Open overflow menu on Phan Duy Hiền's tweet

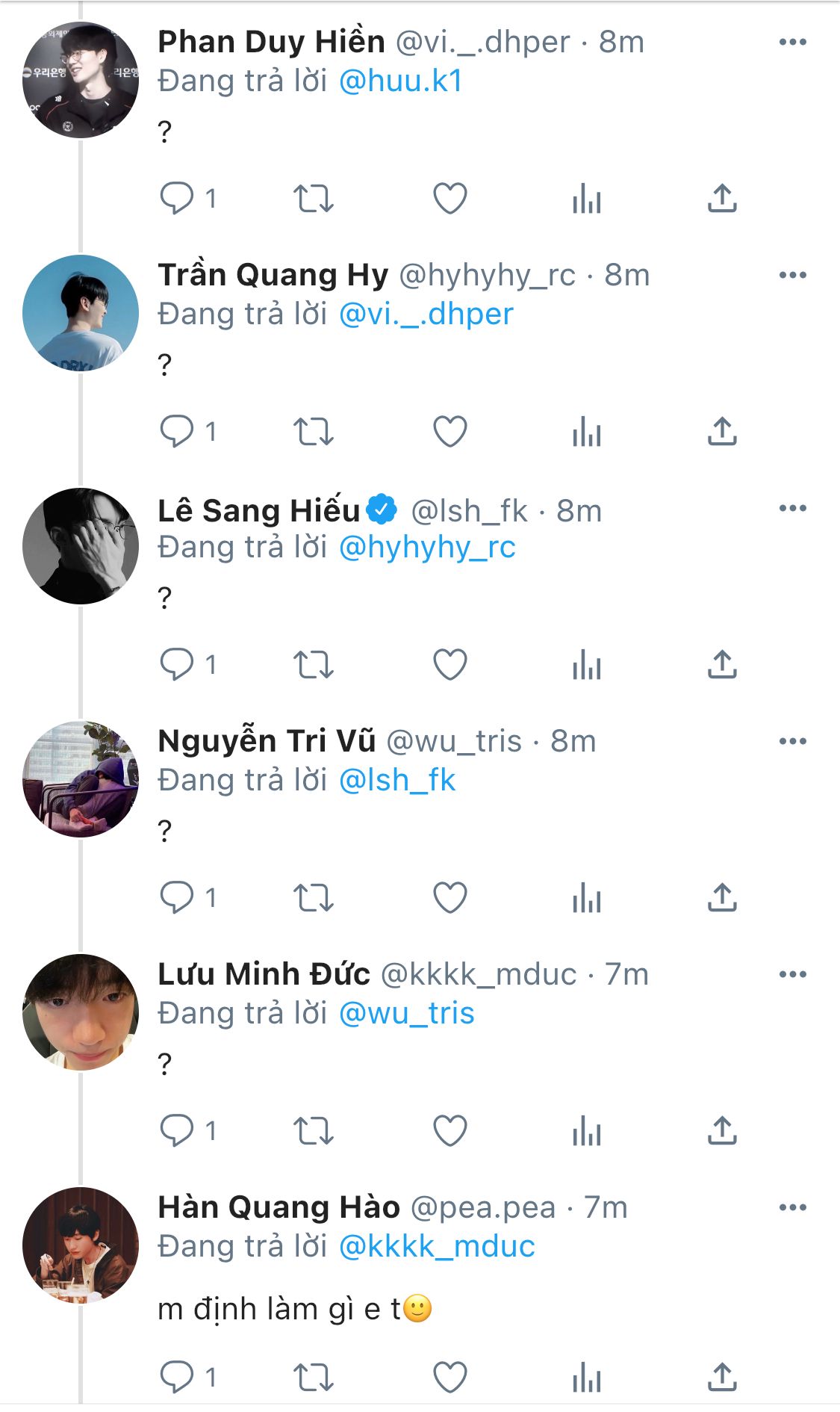click(x=792, y=43)
